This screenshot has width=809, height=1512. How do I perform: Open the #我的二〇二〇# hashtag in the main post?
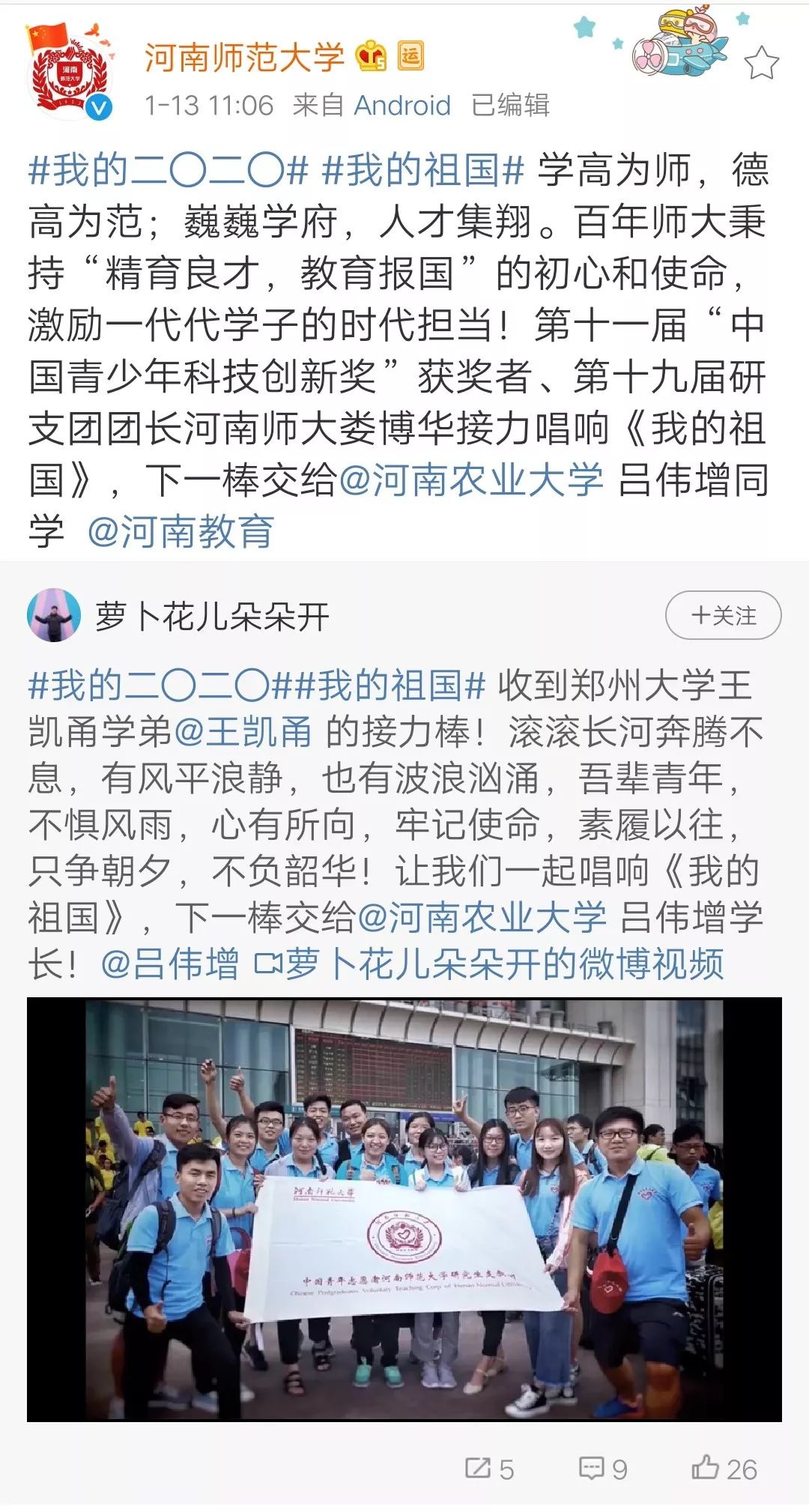(168, 170)
